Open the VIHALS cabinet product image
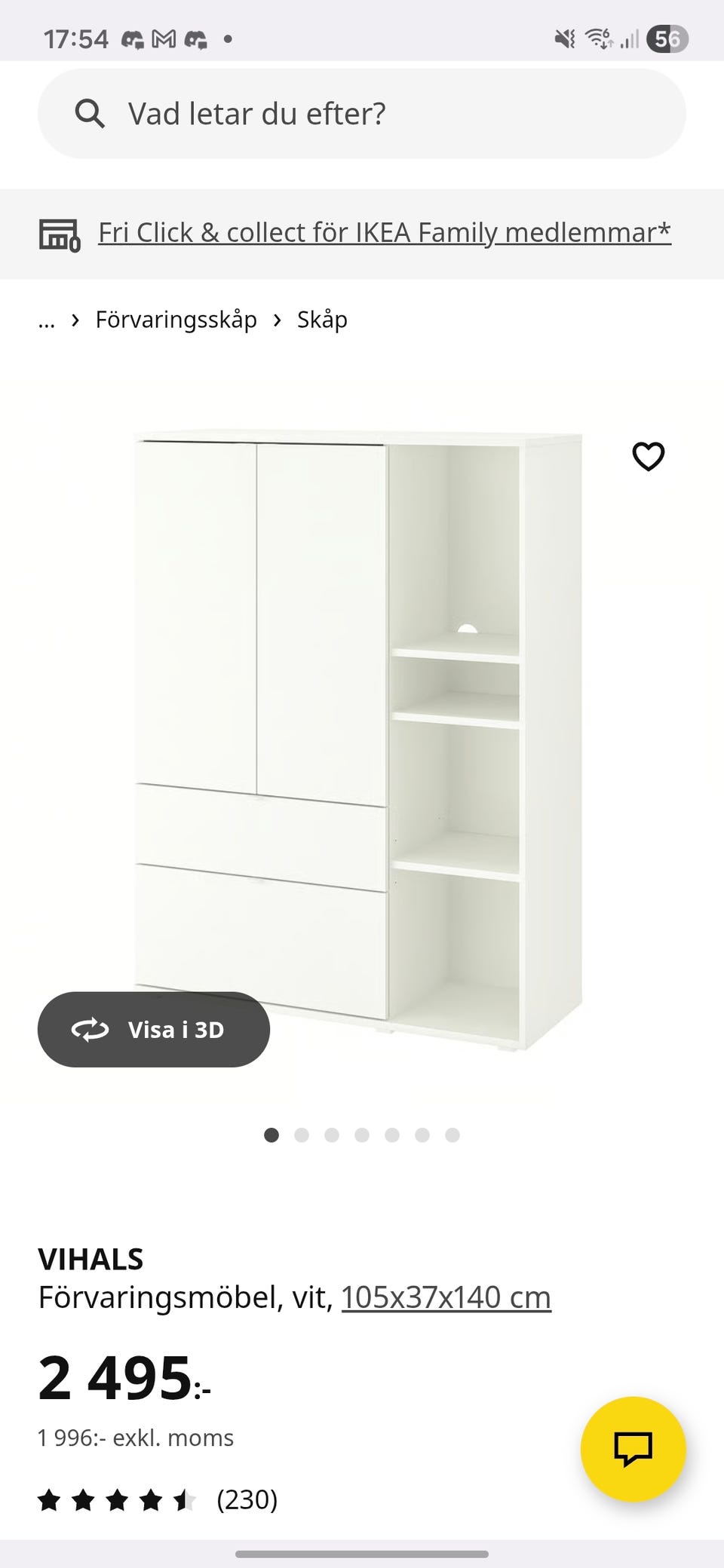 [359, 724]
